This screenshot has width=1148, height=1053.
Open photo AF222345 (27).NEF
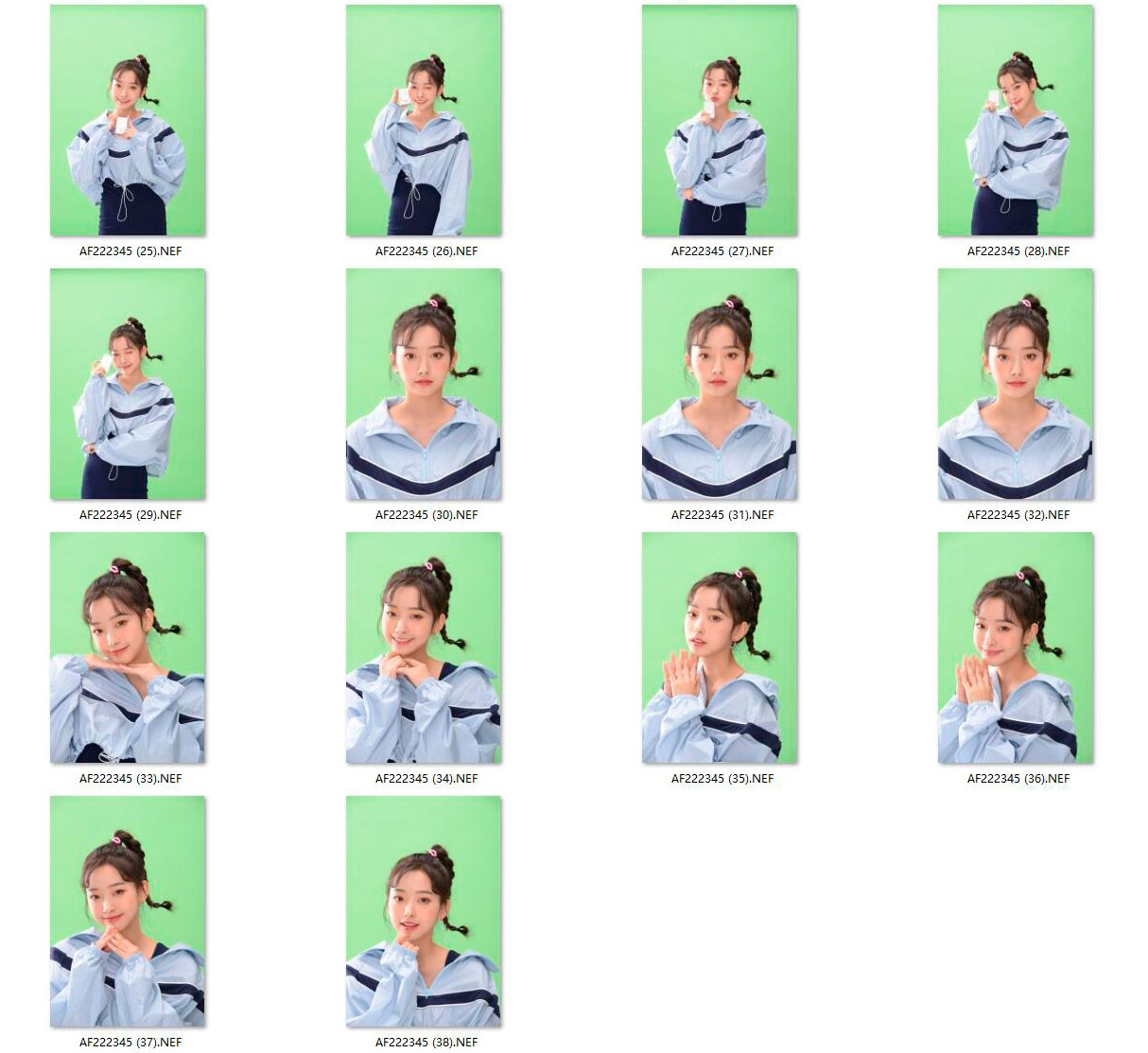[720, 121]
